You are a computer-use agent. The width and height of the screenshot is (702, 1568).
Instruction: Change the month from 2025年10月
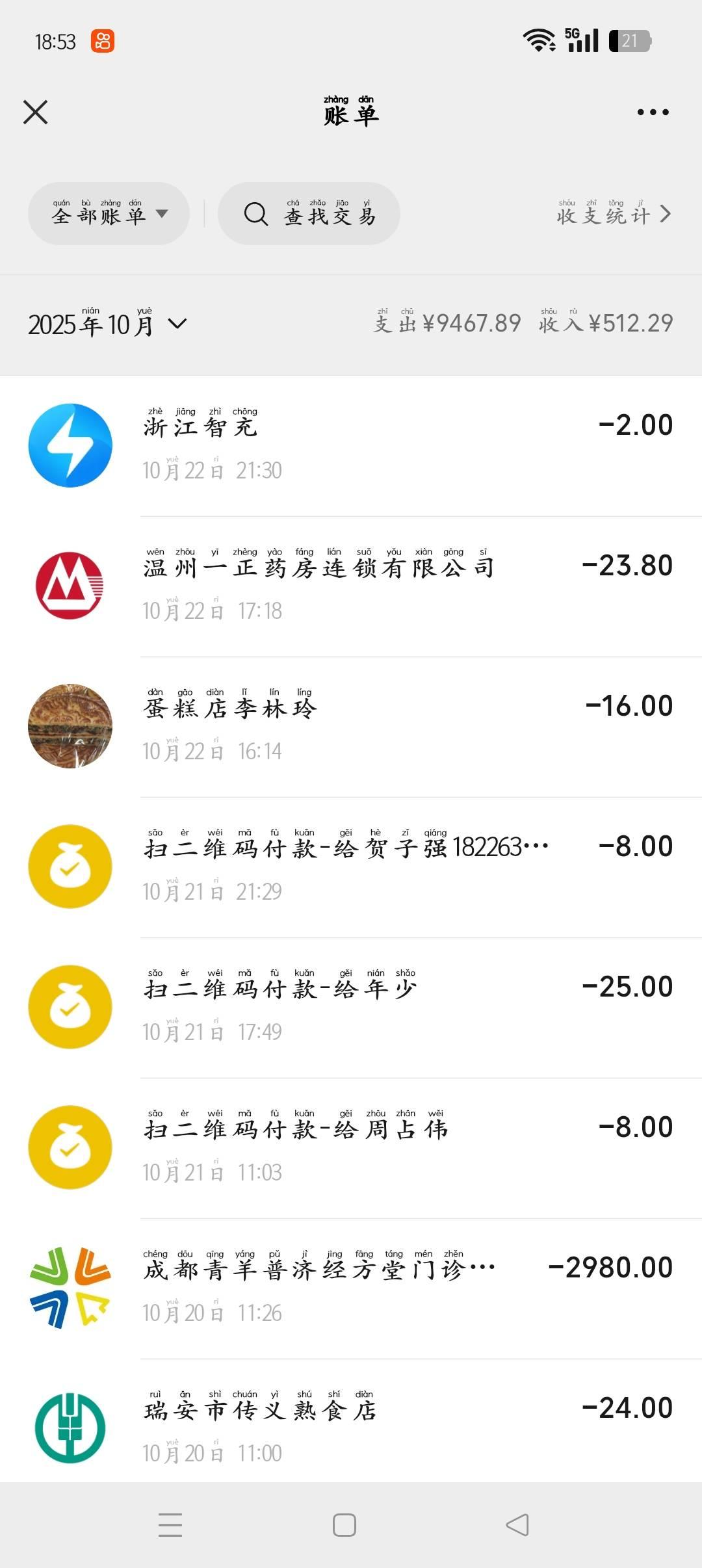pos(107,324)
